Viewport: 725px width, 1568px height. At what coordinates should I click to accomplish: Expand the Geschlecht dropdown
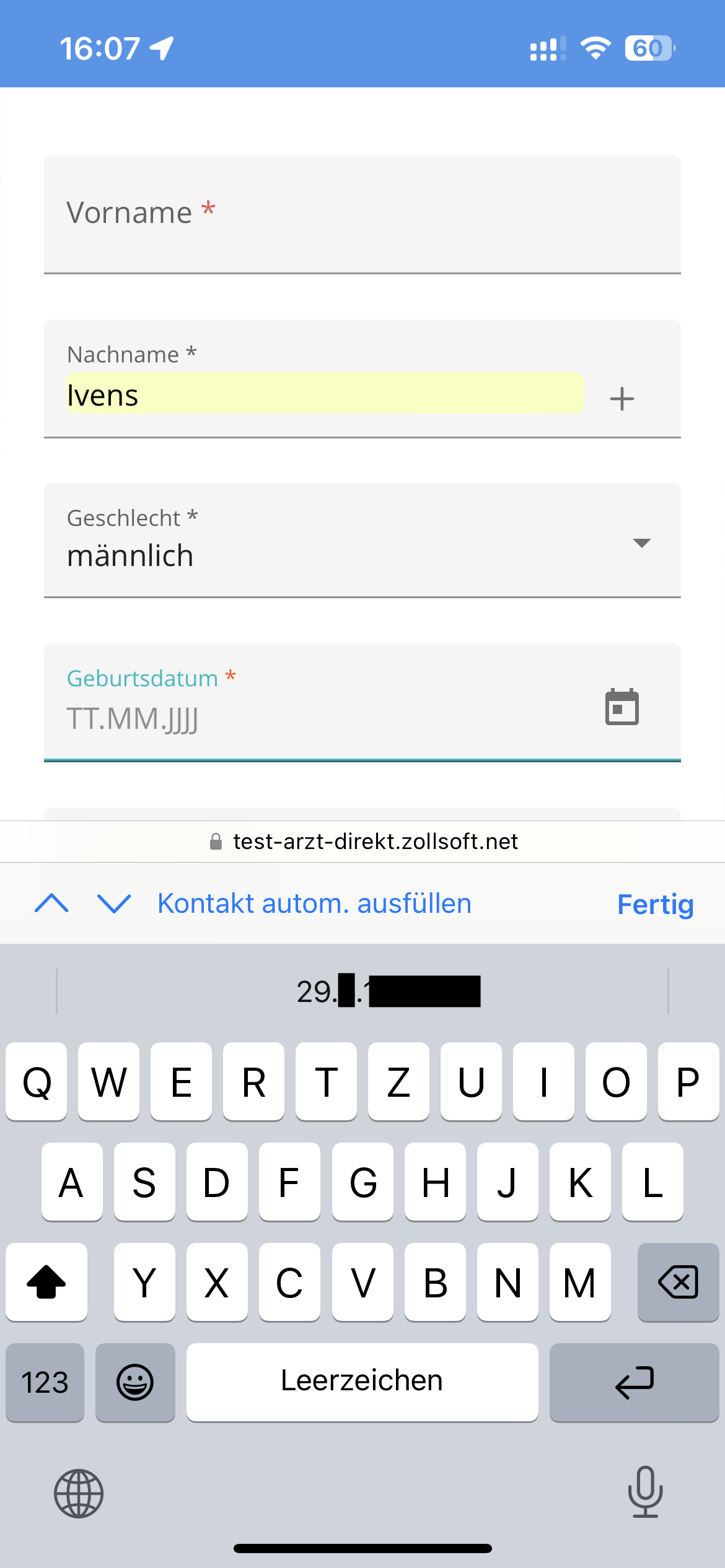(x=362, y=540)
